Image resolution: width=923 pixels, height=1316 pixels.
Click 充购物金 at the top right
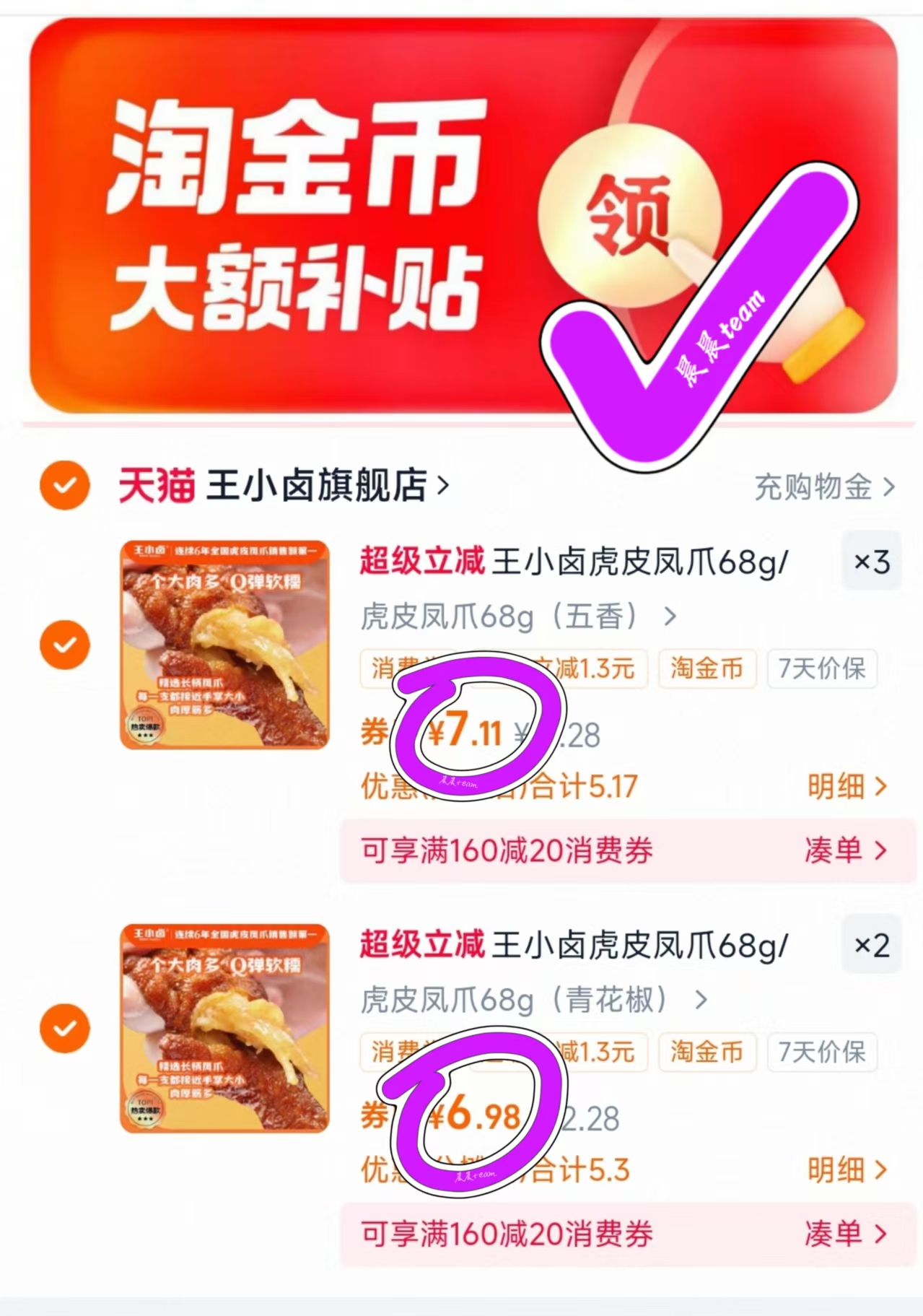click(815, 486)
